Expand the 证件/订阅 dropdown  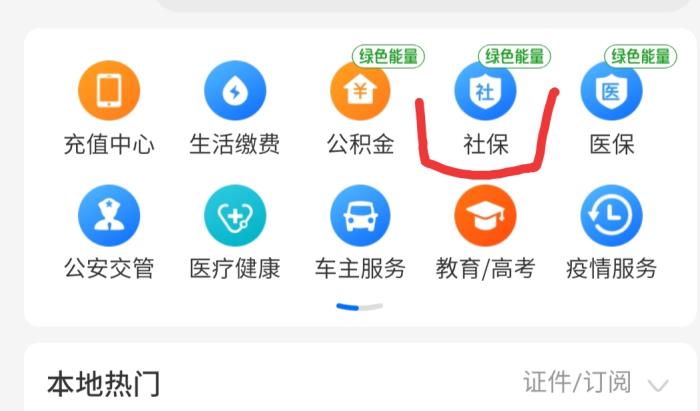pos(657,384)
